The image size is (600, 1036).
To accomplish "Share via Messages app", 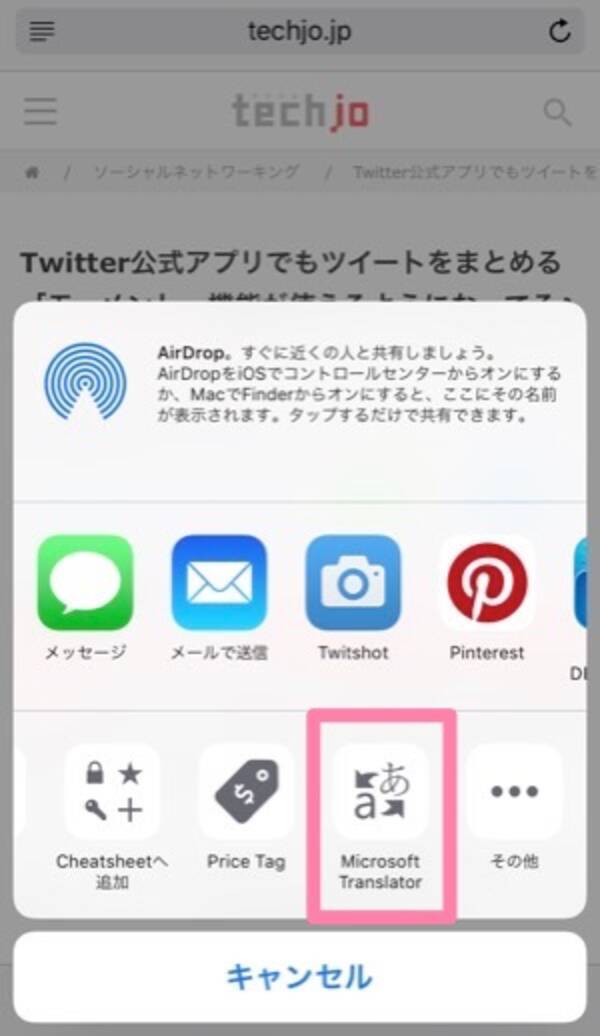I will click(85, 583).
